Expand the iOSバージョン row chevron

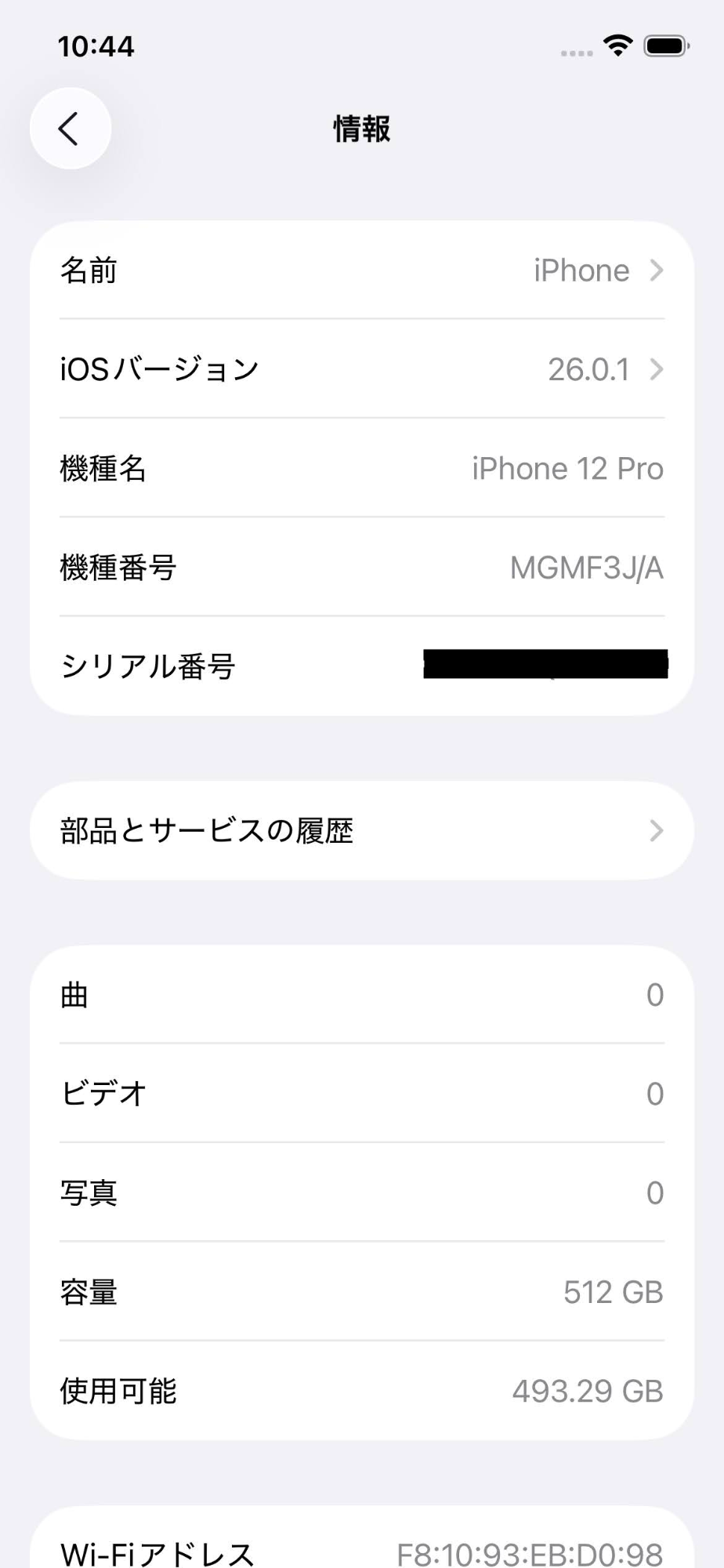[656, 369]
